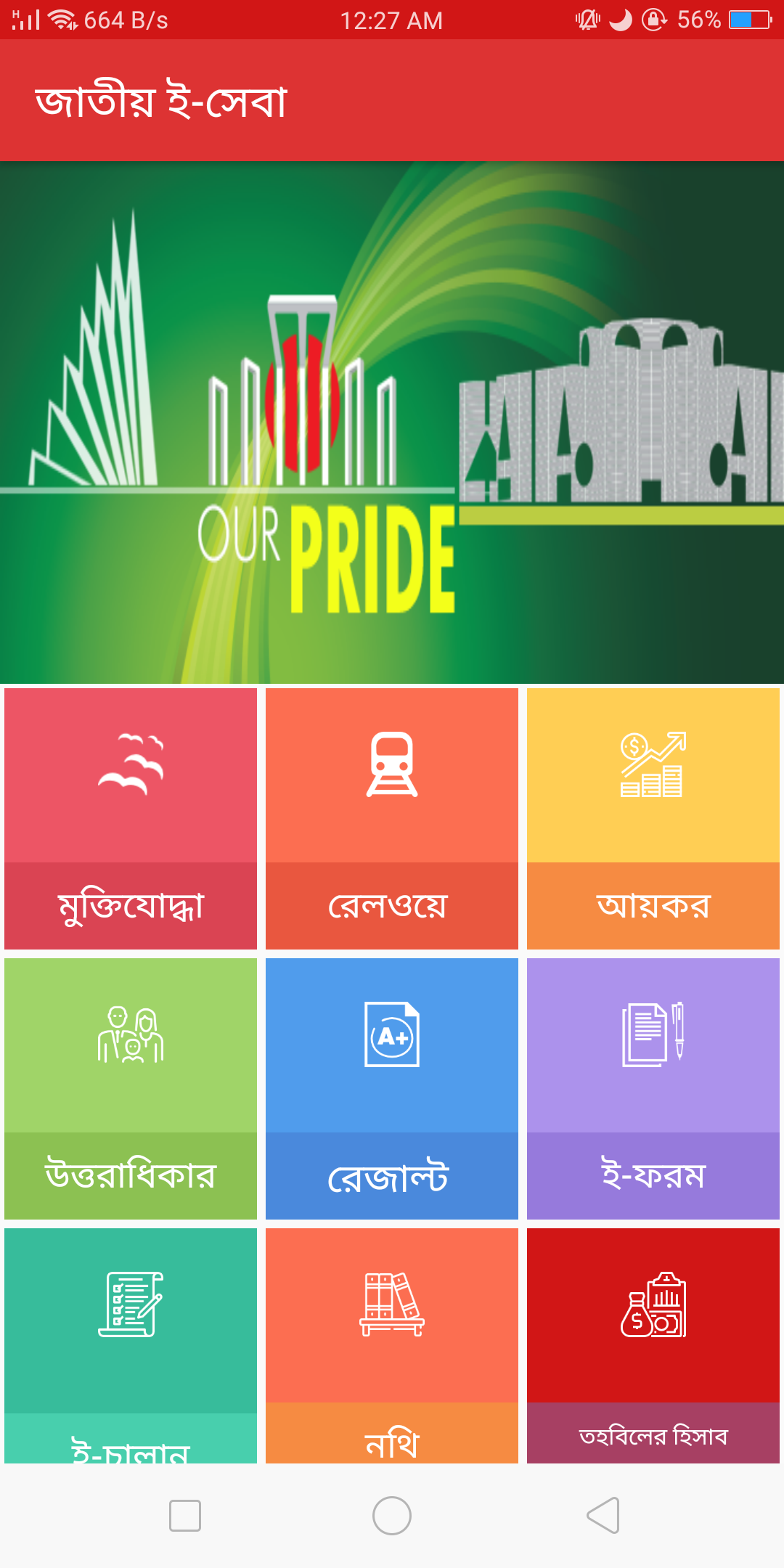
Task: View the রেজাল্ট results tile
Action: [x=392, y=1088]
